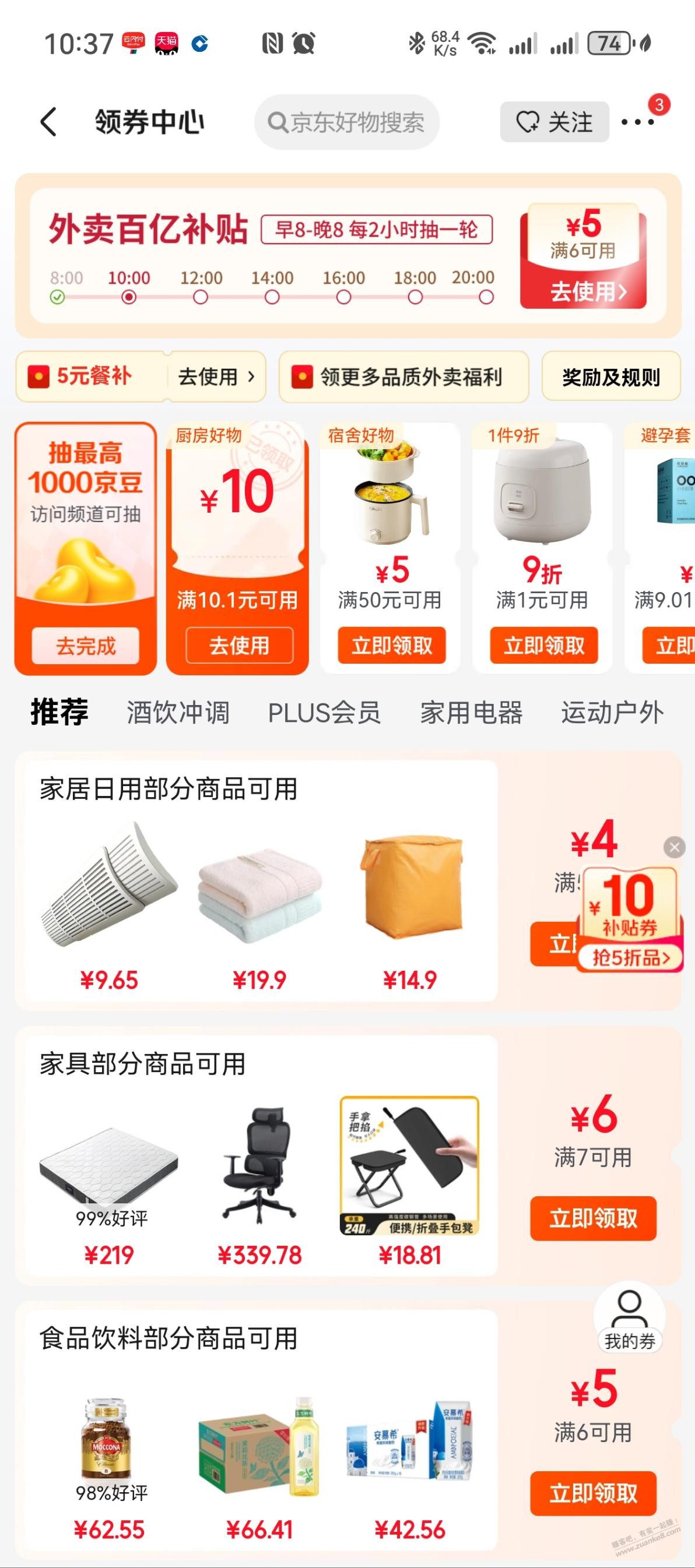Select the 家用电器 tab
This screenshot has width=695, height=1568.
471,712
